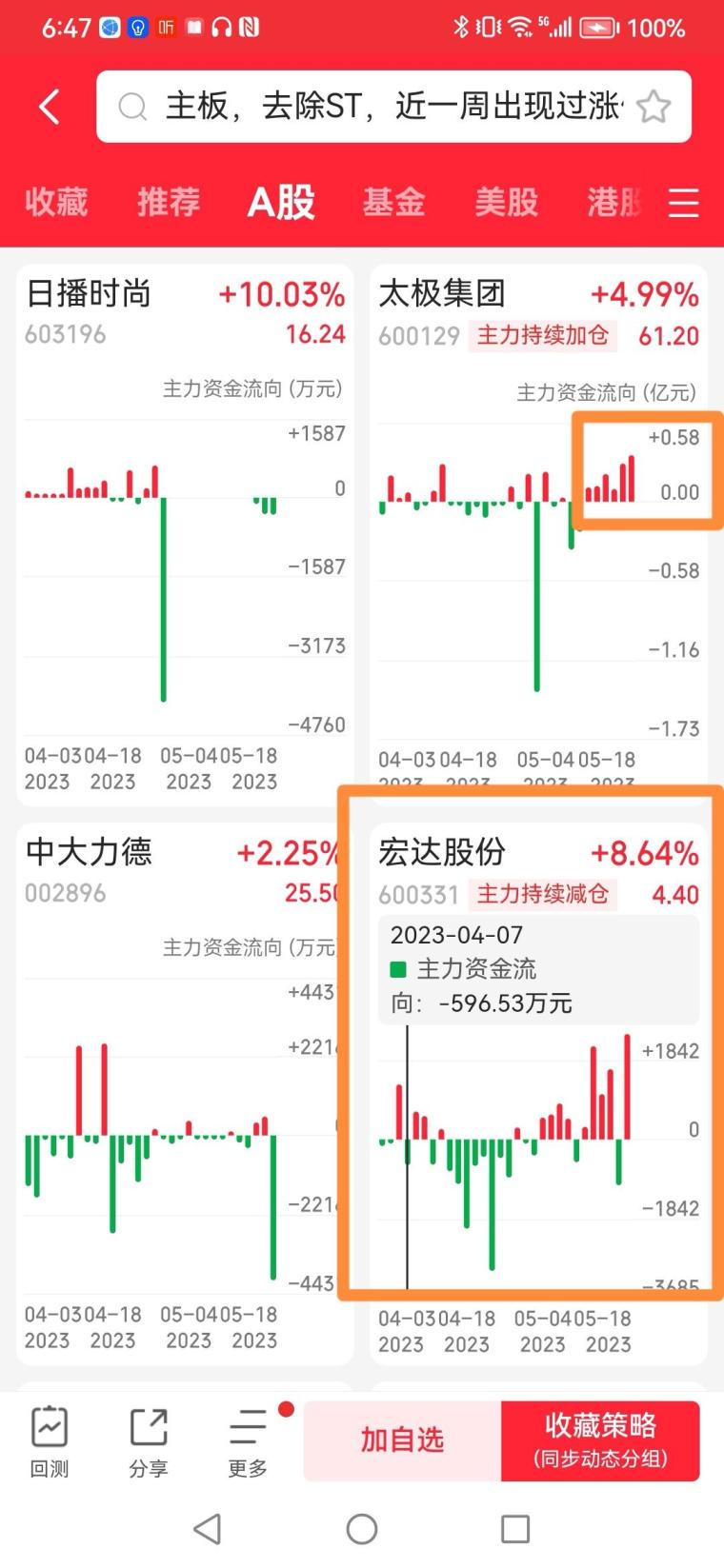Open the 中大力德 stock card
The image size is (724, 1568).
pyautogui.click(x=90, y=853)
